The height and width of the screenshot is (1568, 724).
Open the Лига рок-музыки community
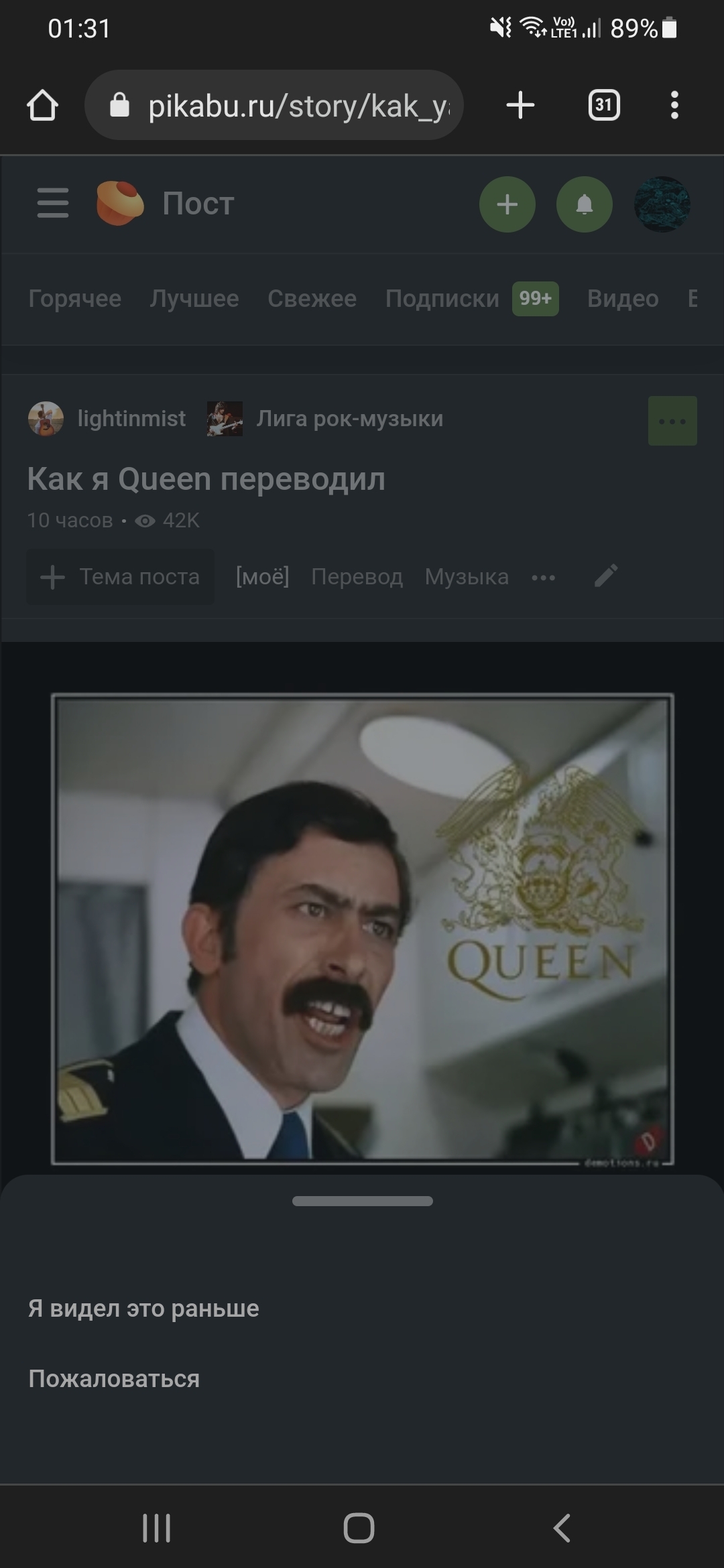click(x=349, y=418)
